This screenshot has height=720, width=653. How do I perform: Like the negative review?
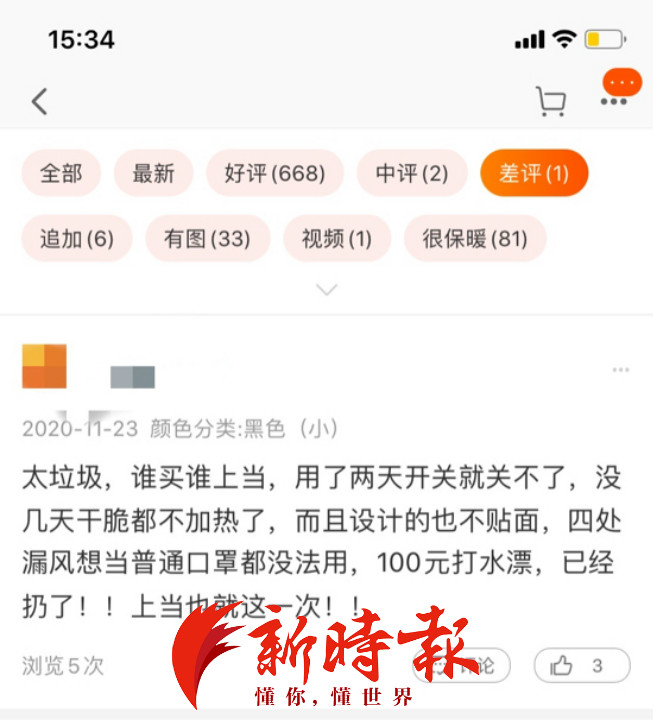[582, 665]
